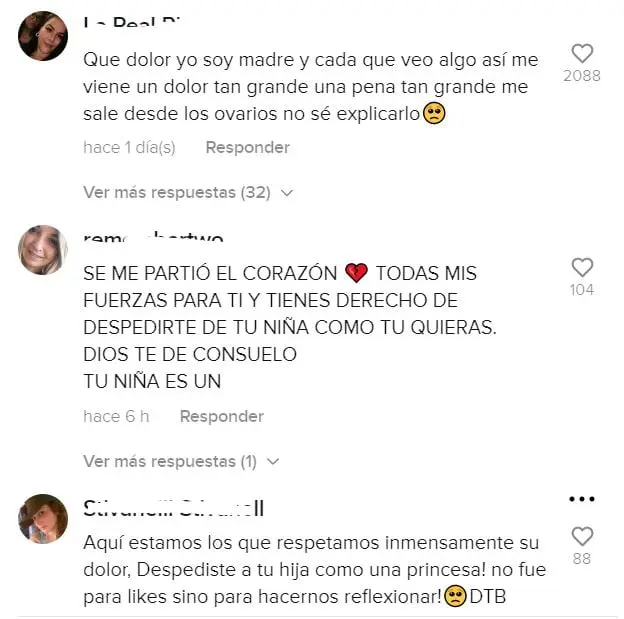Image resolution: width=624 pixels, height=619 pixels.
Task: Like the comment with 88 likes
Action: pos(582,536)
